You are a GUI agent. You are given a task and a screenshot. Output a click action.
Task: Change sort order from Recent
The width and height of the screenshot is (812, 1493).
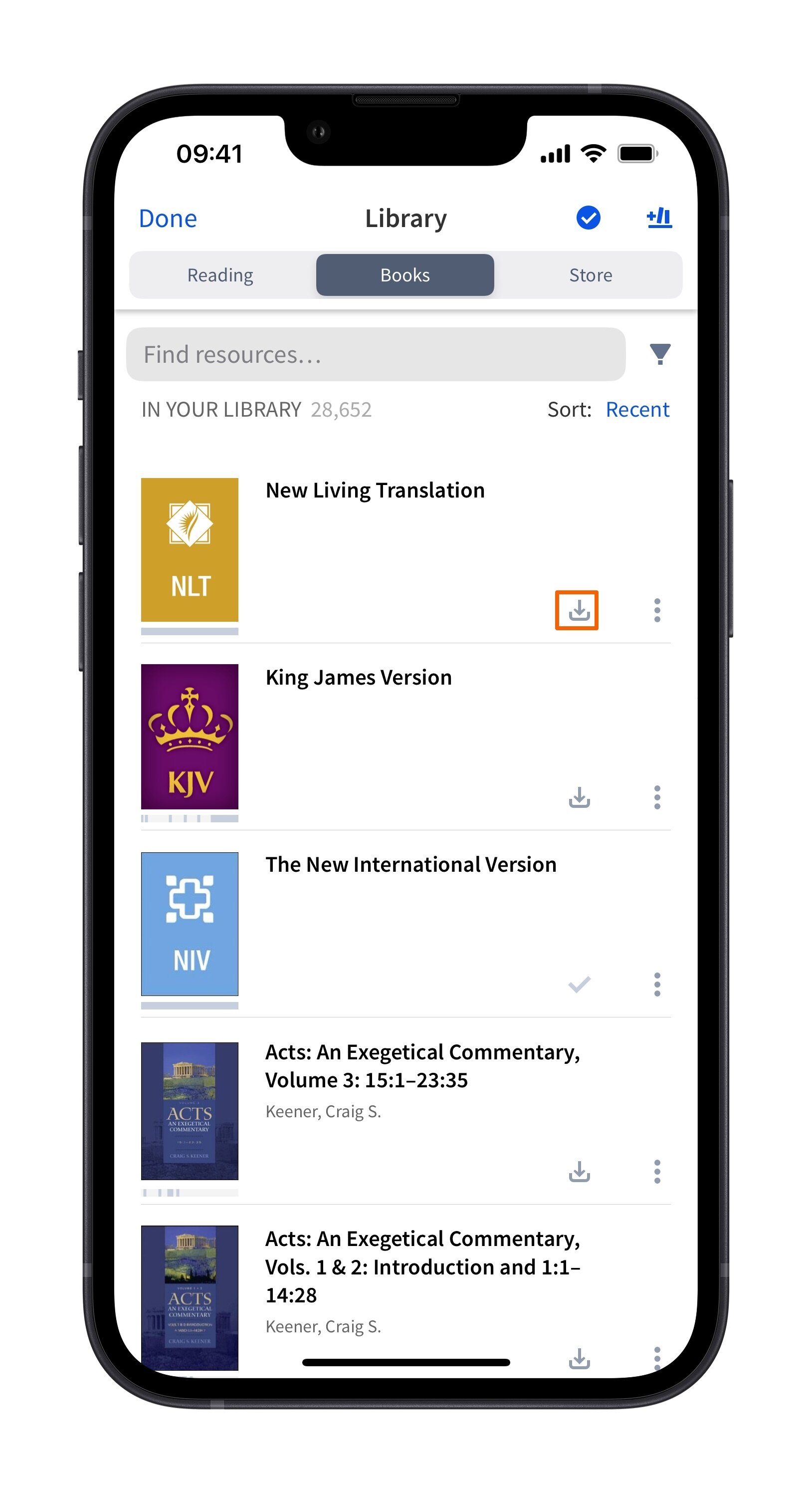637,409
